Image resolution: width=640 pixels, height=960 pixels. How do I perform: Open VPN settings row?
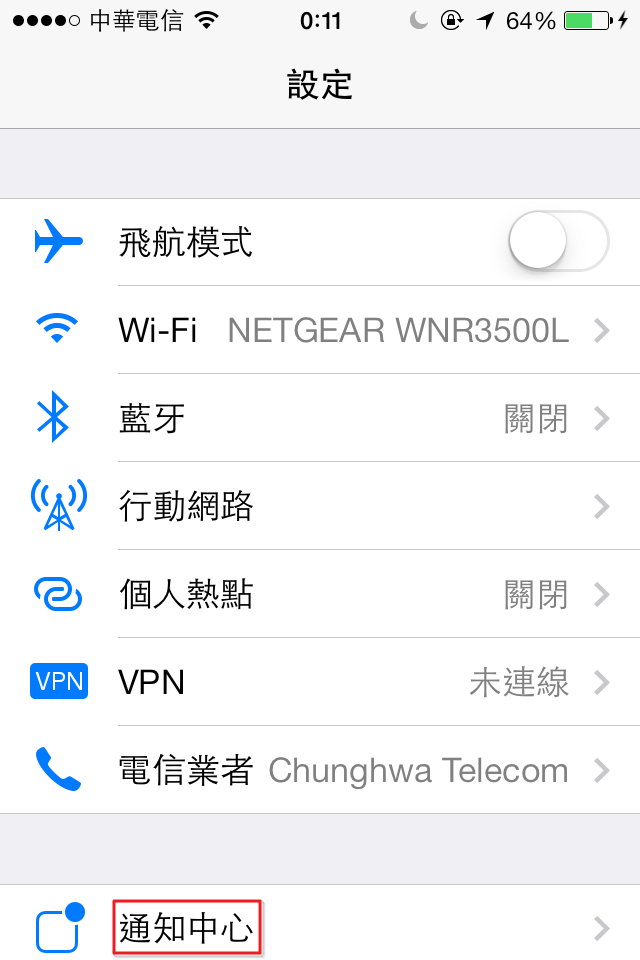320,682
